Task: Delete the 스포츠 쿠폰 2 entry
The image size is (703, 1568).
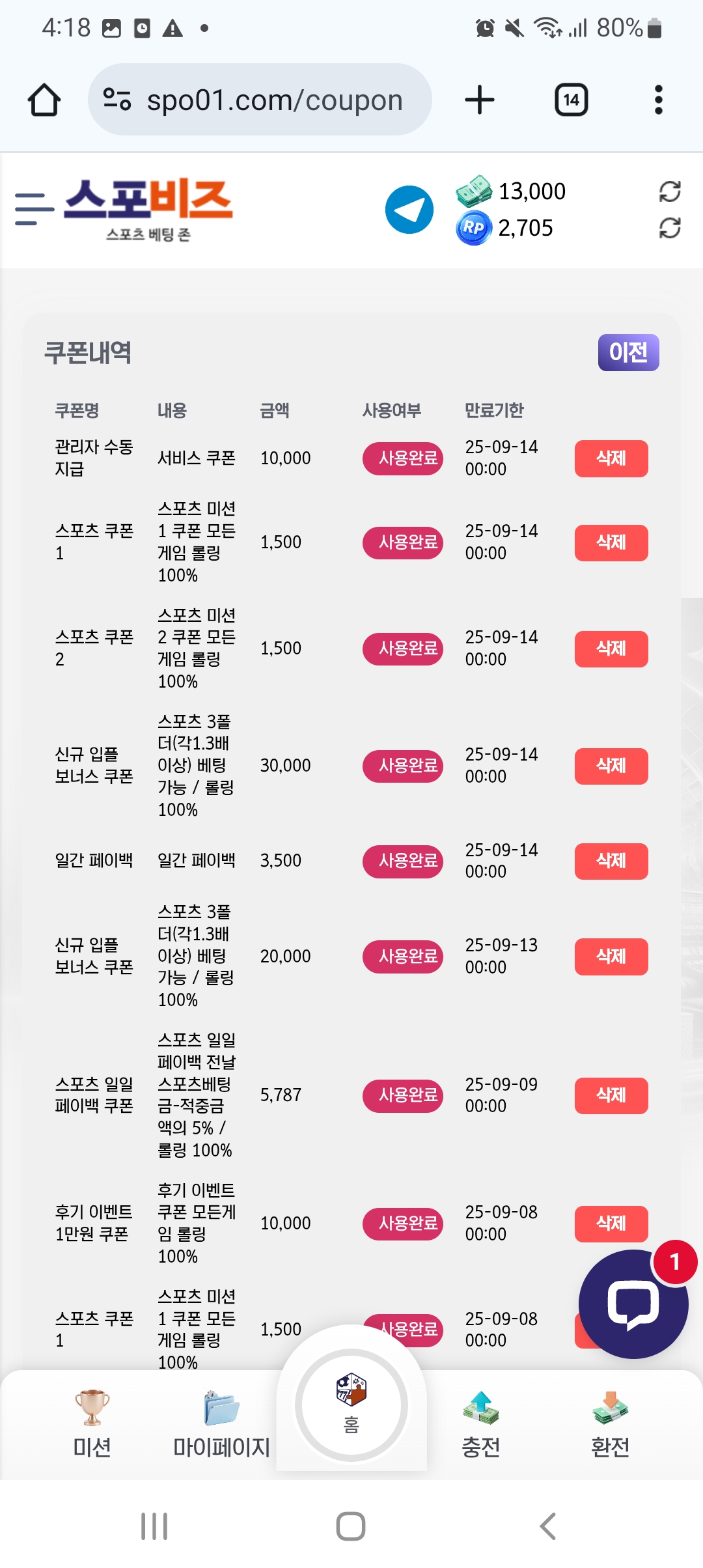Action: click(611, 649)
